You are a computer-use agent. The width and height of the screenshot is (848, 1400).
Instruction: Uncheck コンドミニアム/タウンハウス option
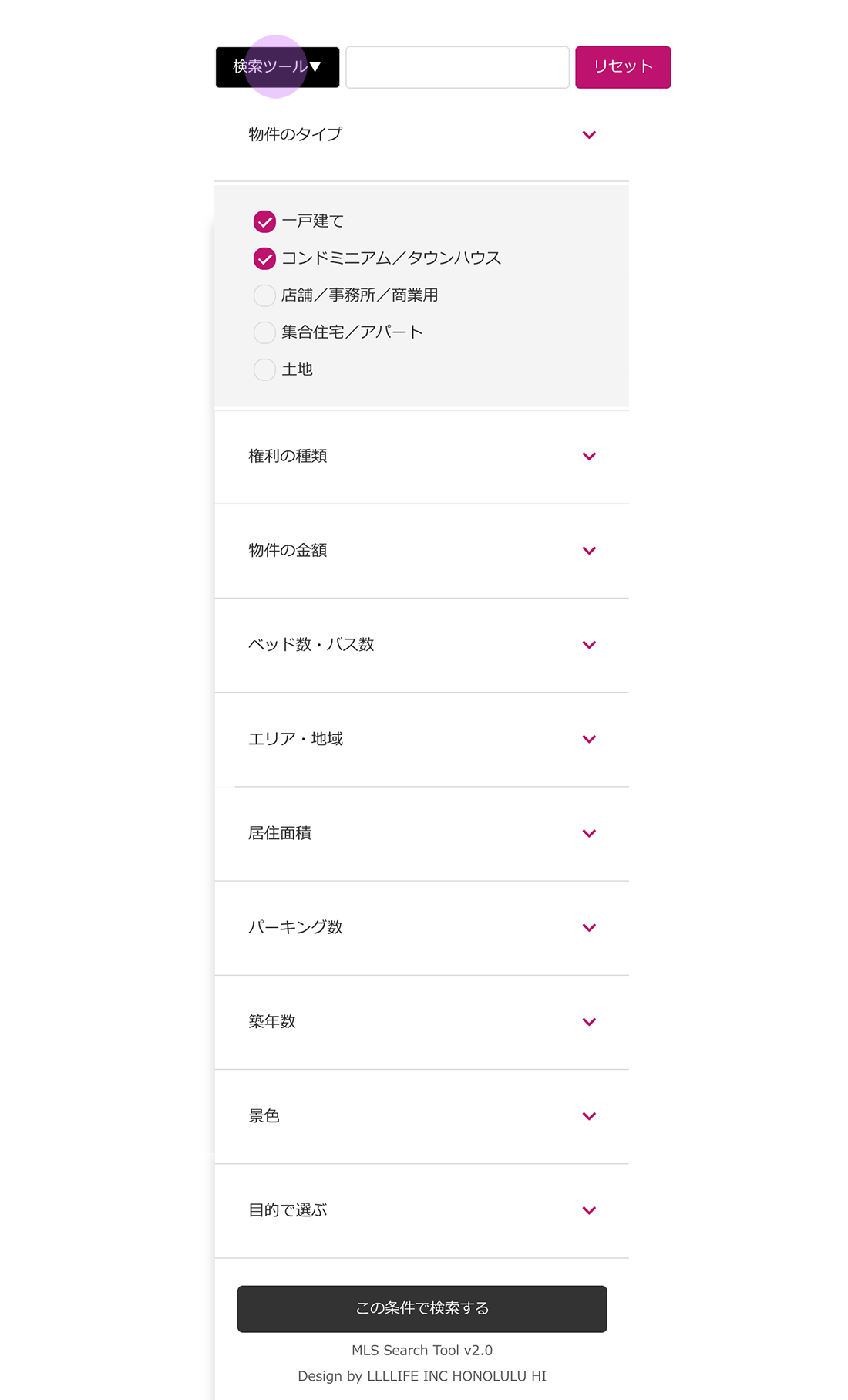click(x=264, y=258)
